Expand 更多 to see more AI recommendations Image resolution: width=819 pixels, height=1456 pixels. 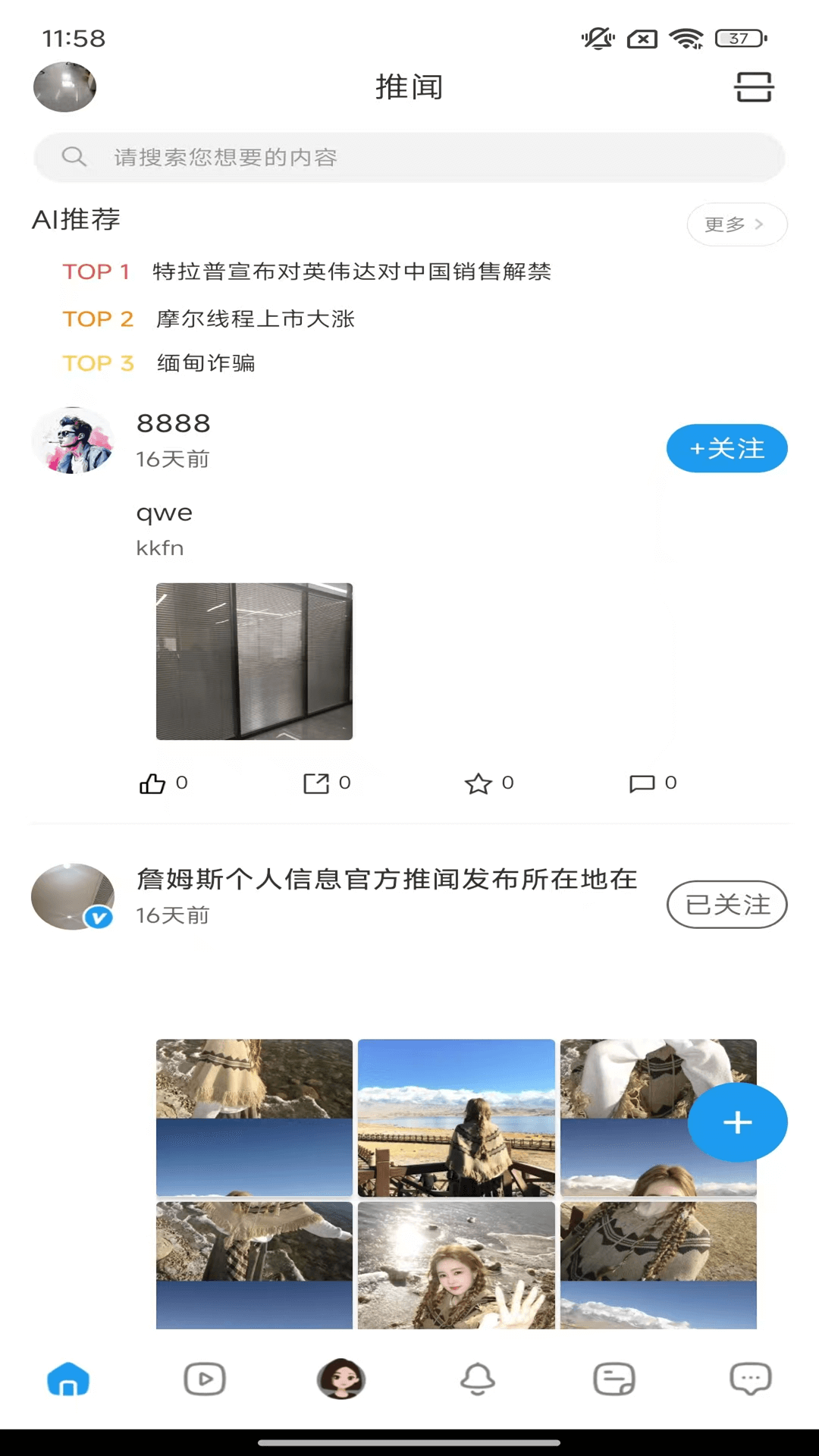tap(735, 224)
